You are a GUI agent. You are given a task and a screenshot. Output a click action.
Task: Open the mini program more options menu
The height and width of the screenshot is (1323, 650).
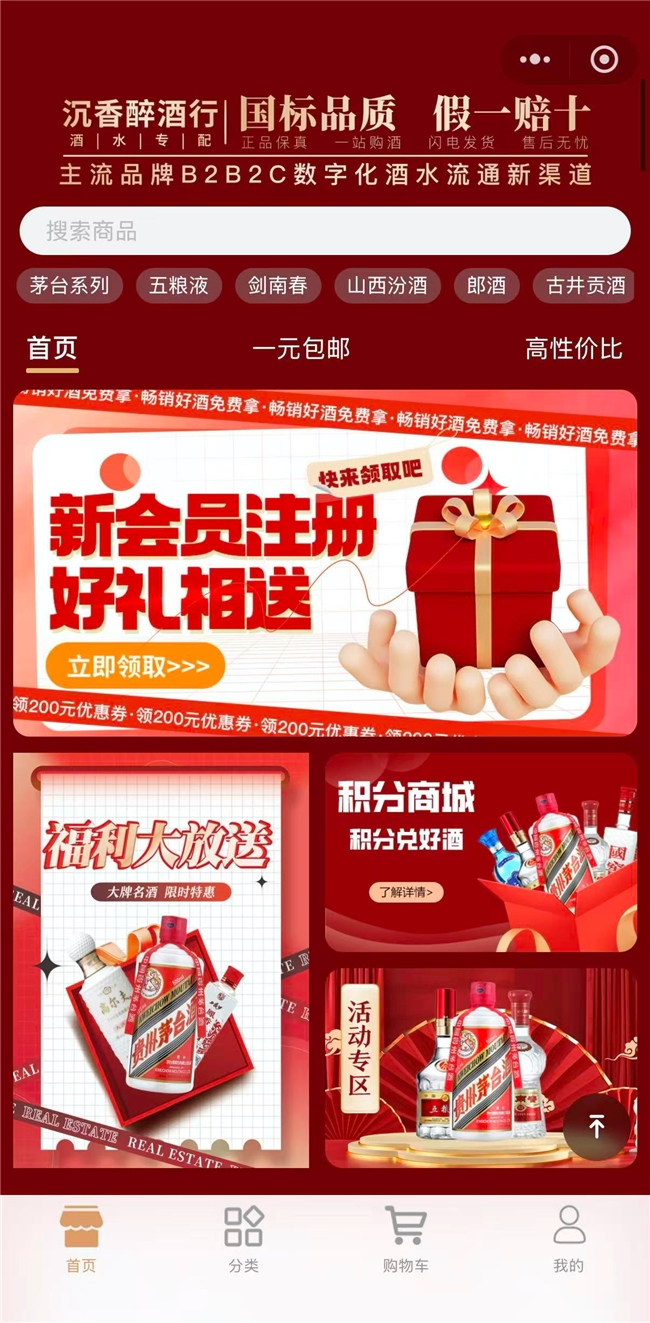click(535, 60)
